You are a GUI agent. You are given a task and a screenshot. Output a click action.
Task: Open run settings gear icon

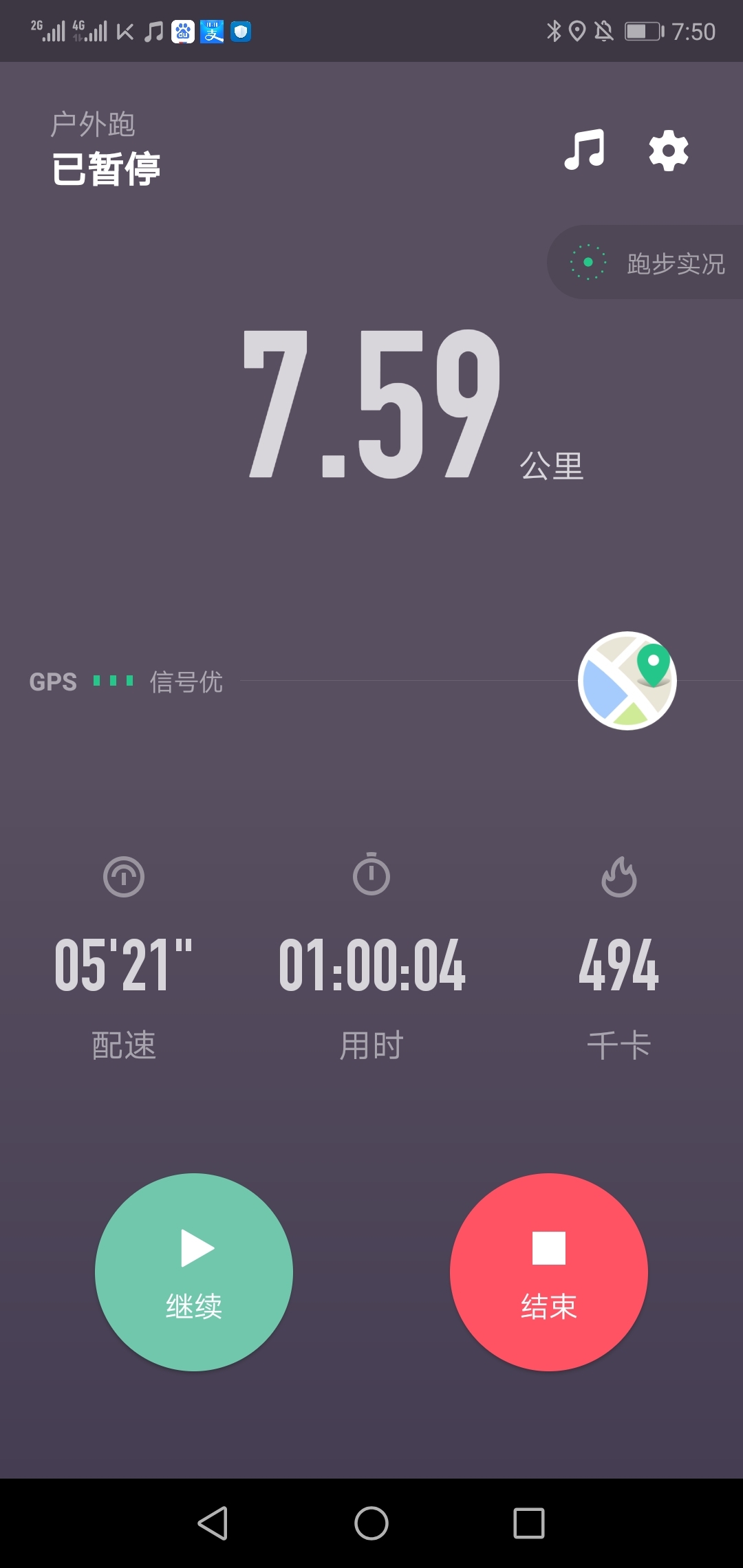click(x=669, y=151)
